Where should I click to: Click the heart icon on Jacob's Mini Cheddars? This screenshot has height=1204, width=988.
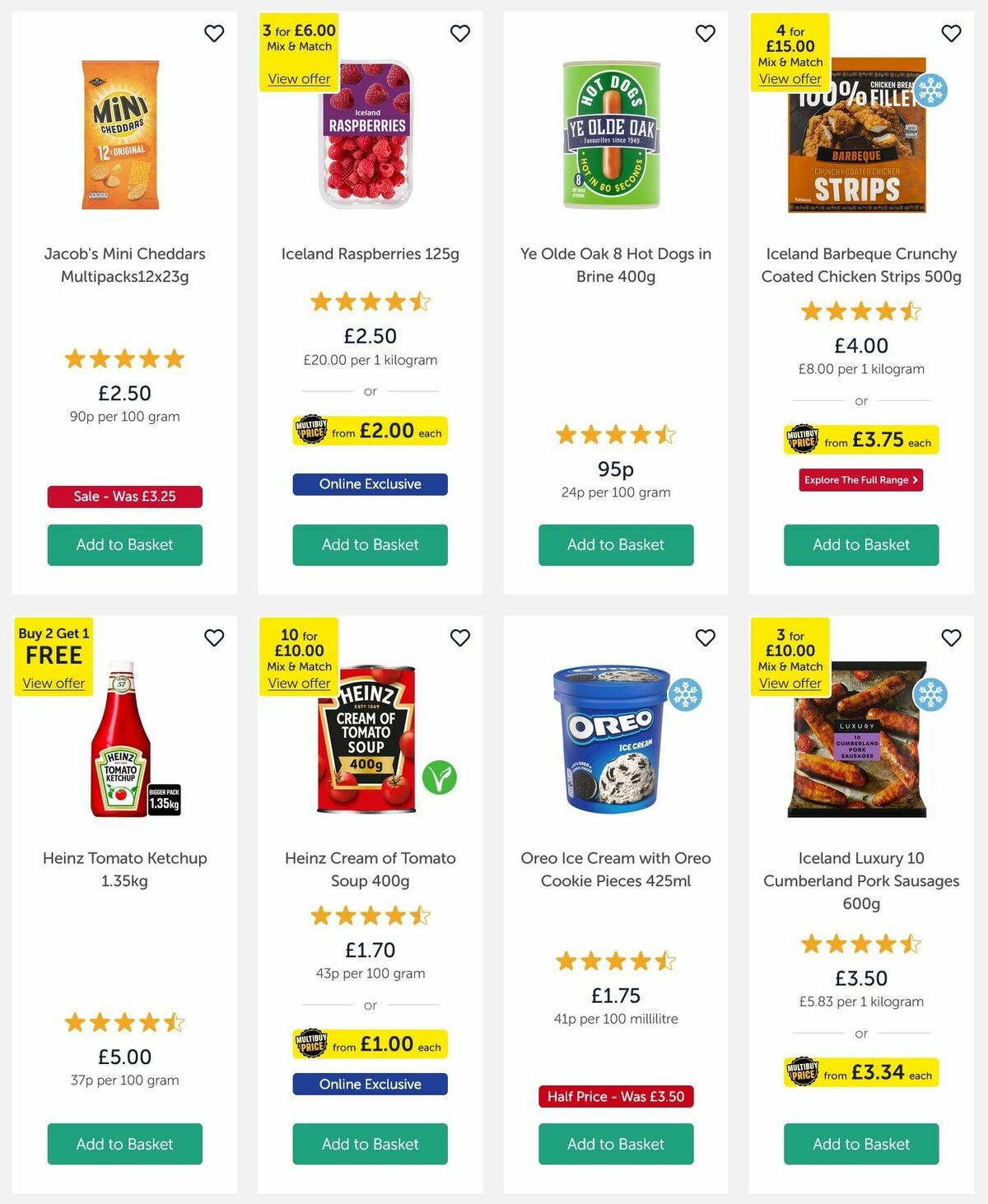pos(214,34)
